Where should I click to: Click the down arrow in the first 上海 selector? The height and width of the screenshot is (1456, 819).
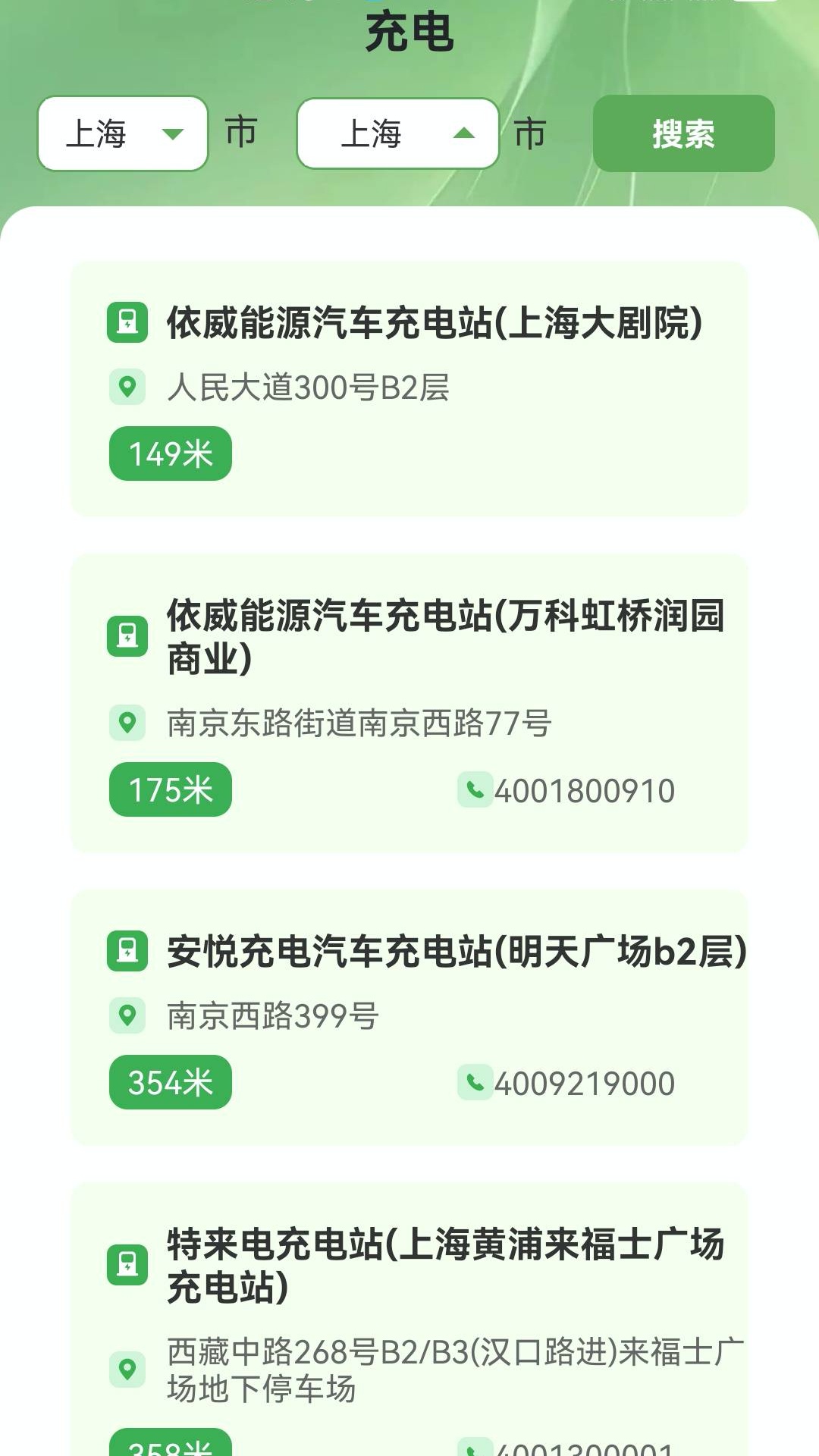point(174,134)
